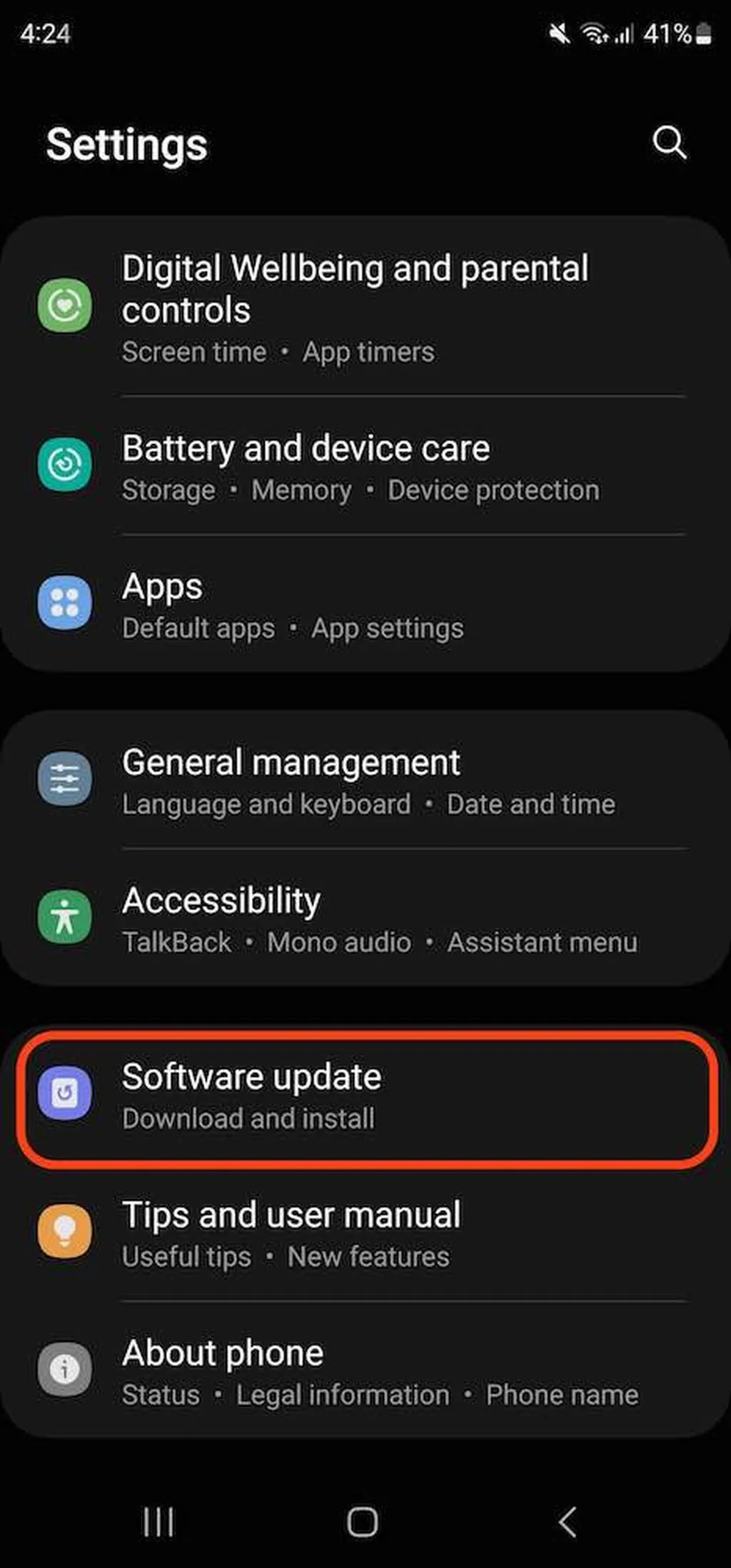Open the Apps settings row
This screenshot has width=731, height=1568.
293,605
